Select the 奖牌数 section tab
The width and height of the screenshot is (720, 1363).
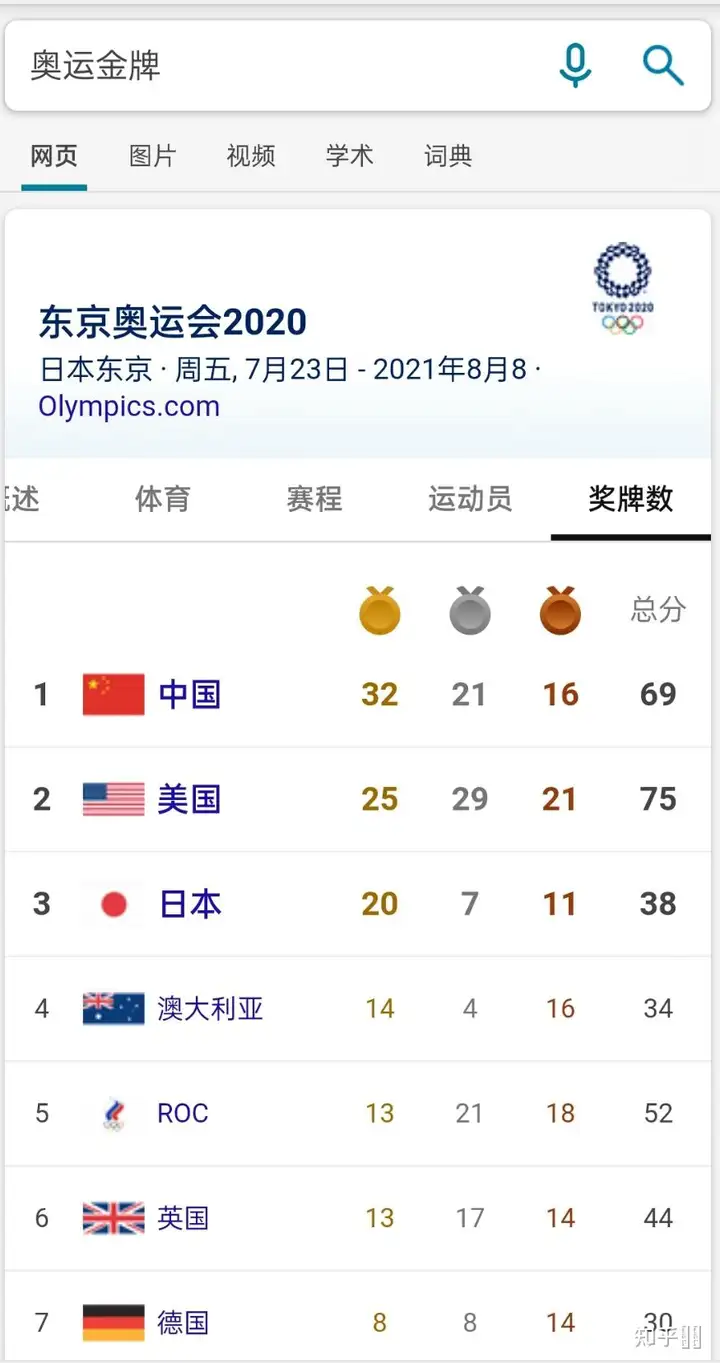(x=630, y=498)
